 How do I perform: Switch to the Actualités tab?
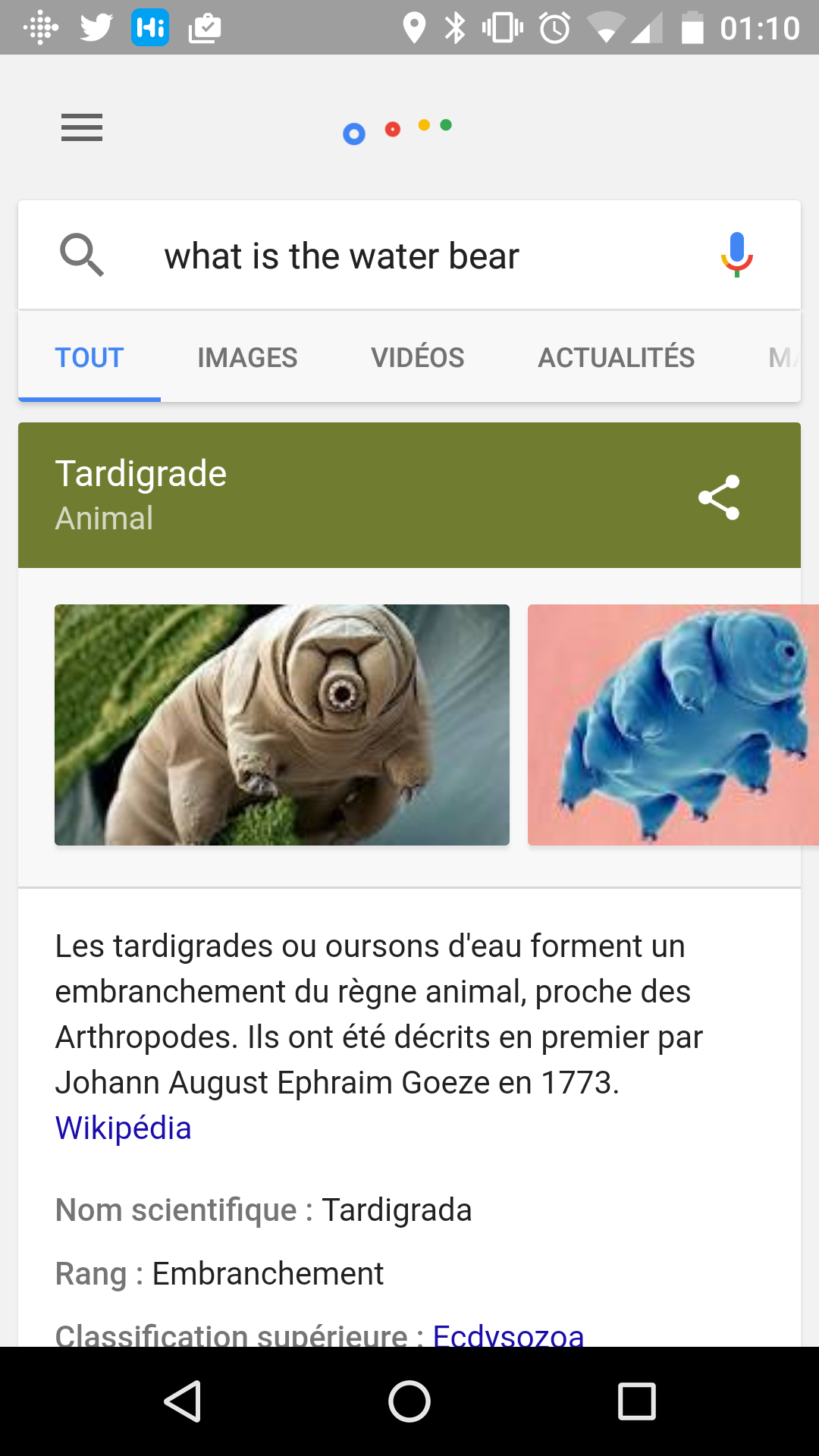pyautogui.click(x=616, y=357)
